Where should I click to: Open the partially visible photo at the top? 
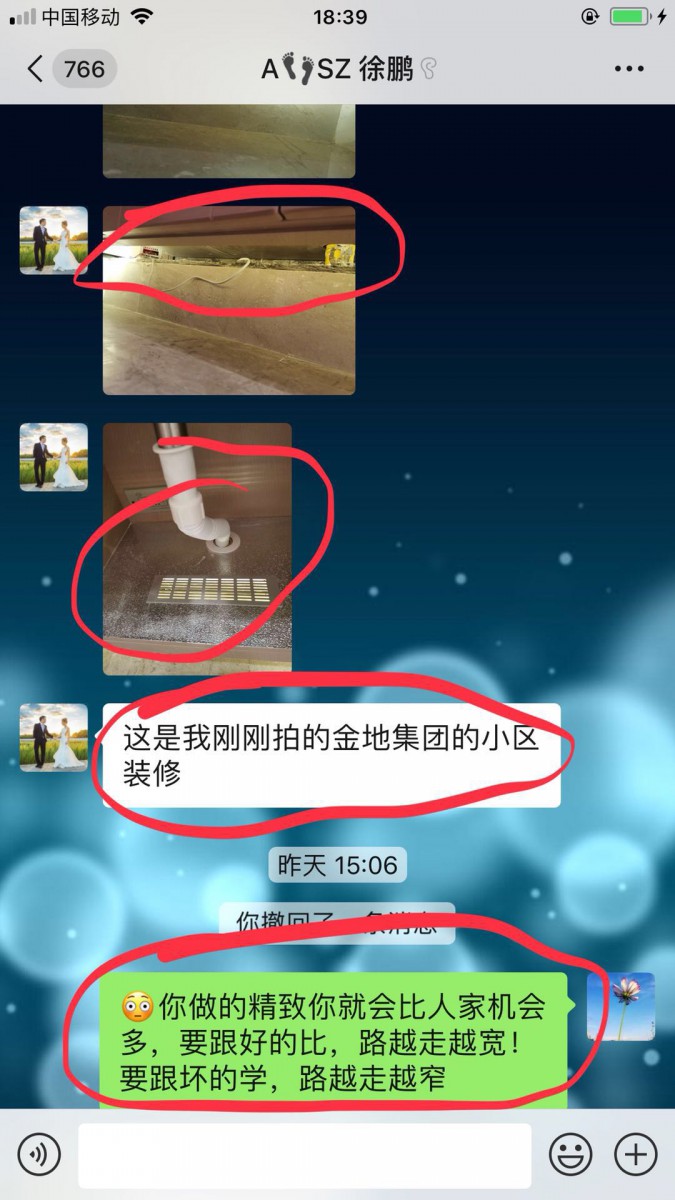(228, 142)
